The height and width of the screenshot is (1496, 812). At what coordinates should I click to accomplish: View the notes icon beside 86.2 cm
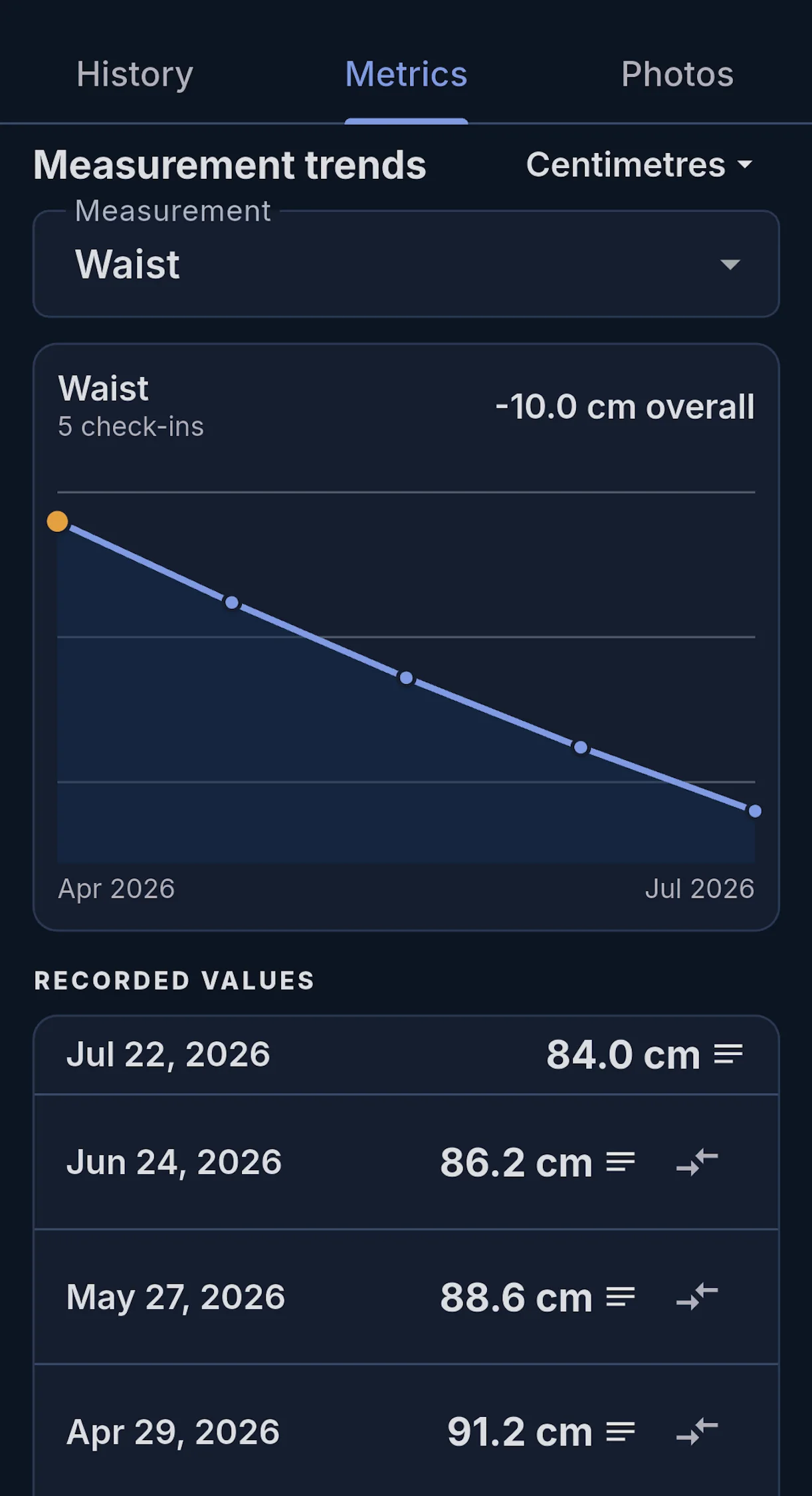click(x=621, y=1162)
